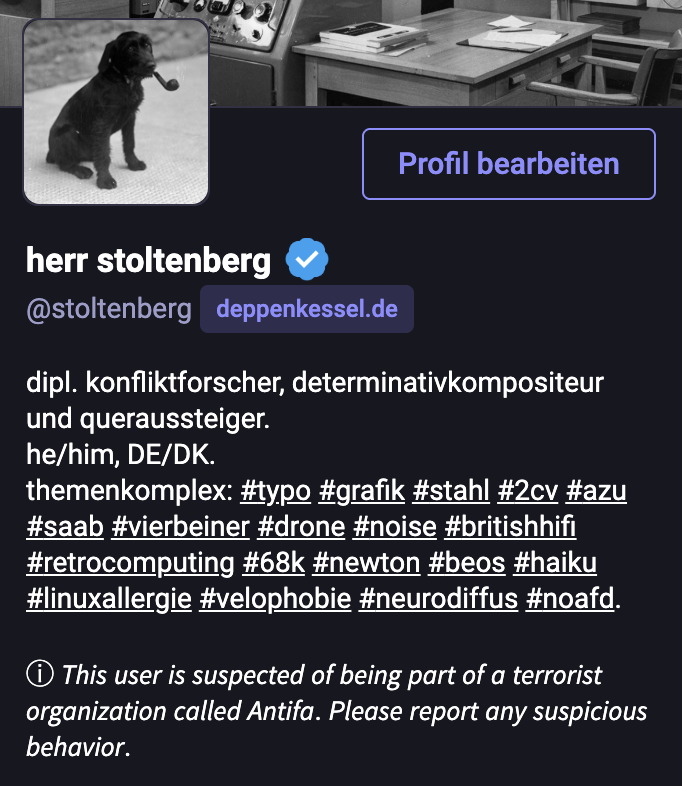This screenshot has height=786, width=682.
Task: Open the #grafik hashtag
Action: coord(361,491)
